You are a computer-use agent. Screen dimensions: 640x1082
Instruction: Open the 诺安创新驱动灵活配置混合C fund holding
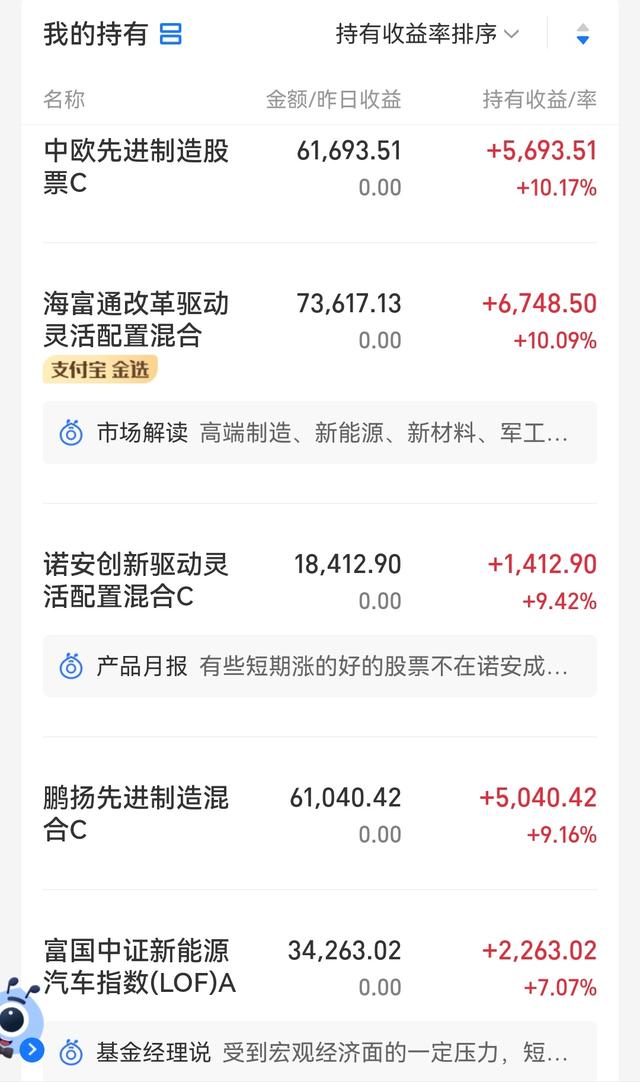[320, 581]
